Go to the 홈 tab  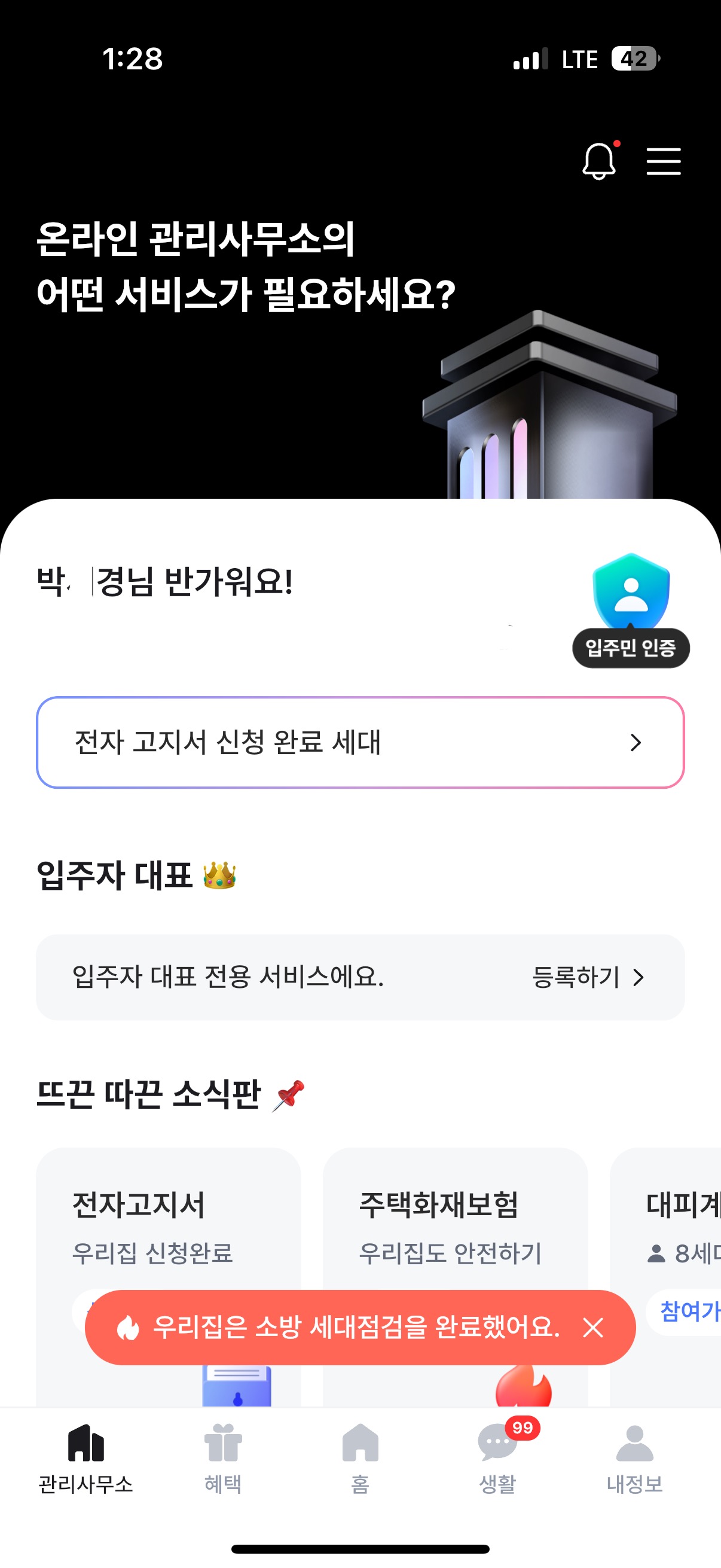(x=360, y=1459)
